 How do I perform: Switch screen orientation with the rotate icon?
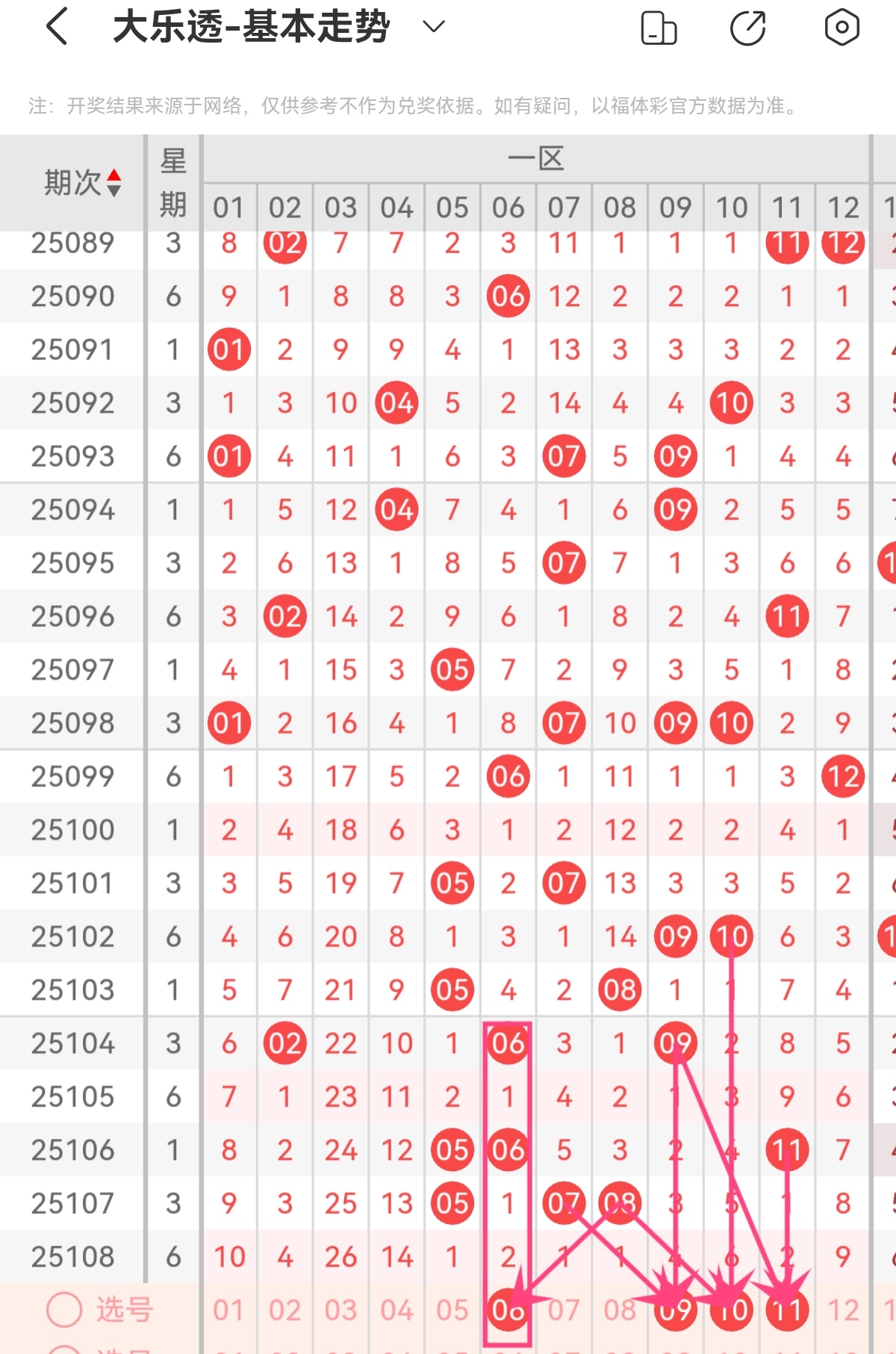click(x=659, y=28)
